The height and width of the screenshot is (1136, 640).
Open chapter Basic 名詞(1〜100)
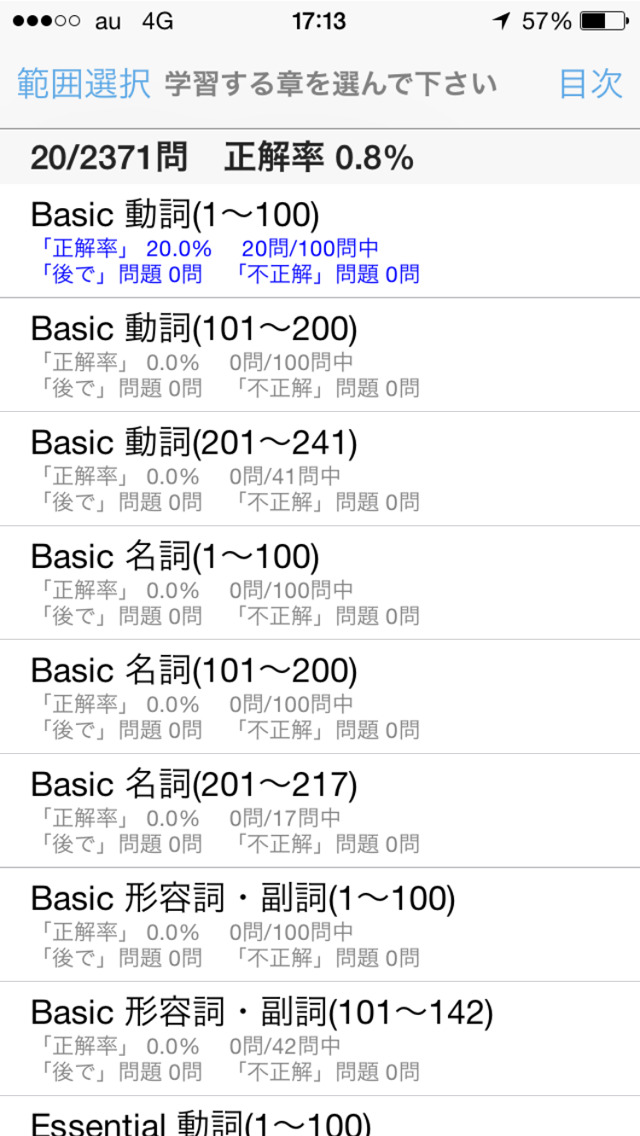pos(320,582)
